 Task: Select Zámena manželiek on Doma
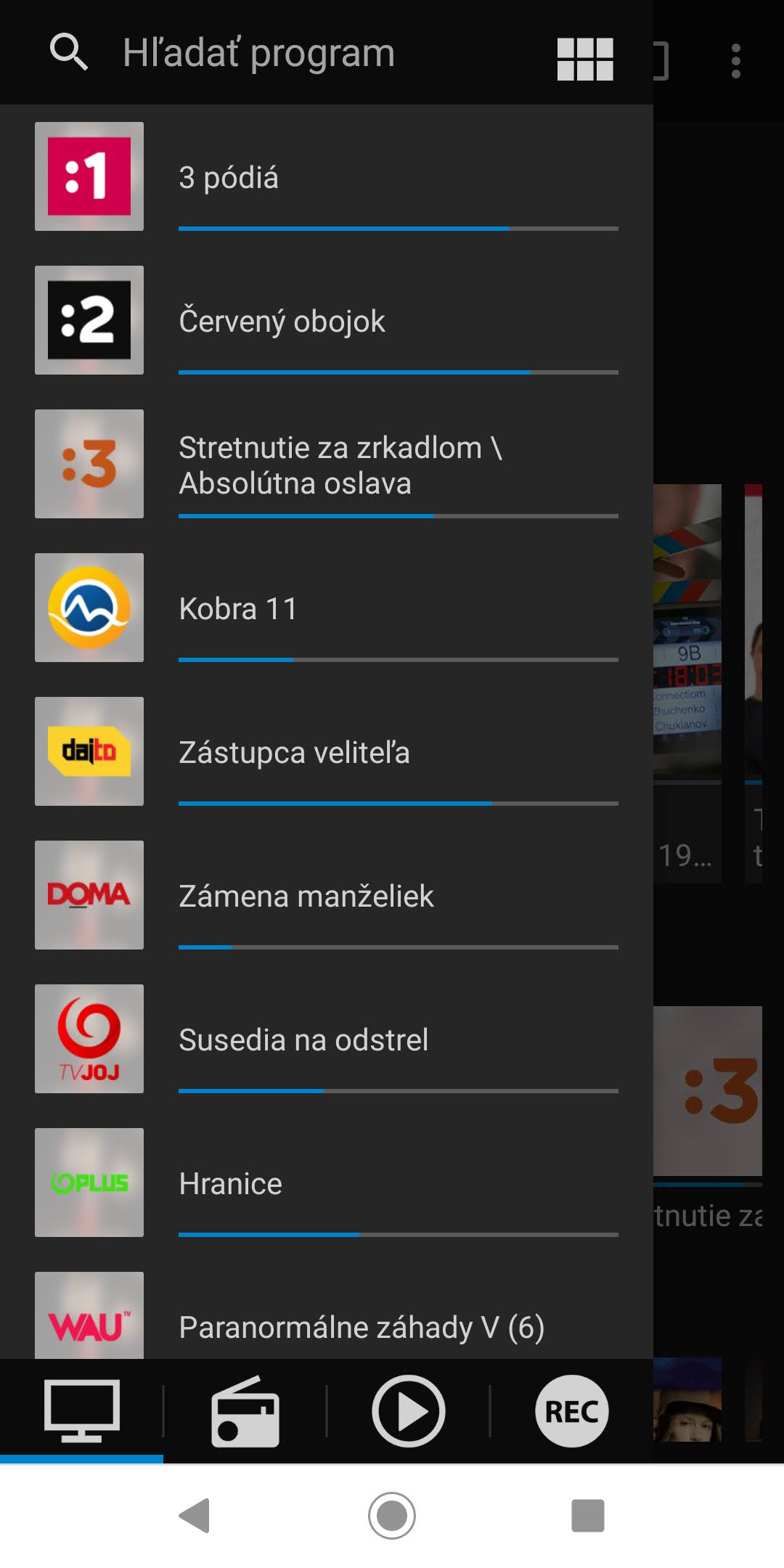[327, 895]
